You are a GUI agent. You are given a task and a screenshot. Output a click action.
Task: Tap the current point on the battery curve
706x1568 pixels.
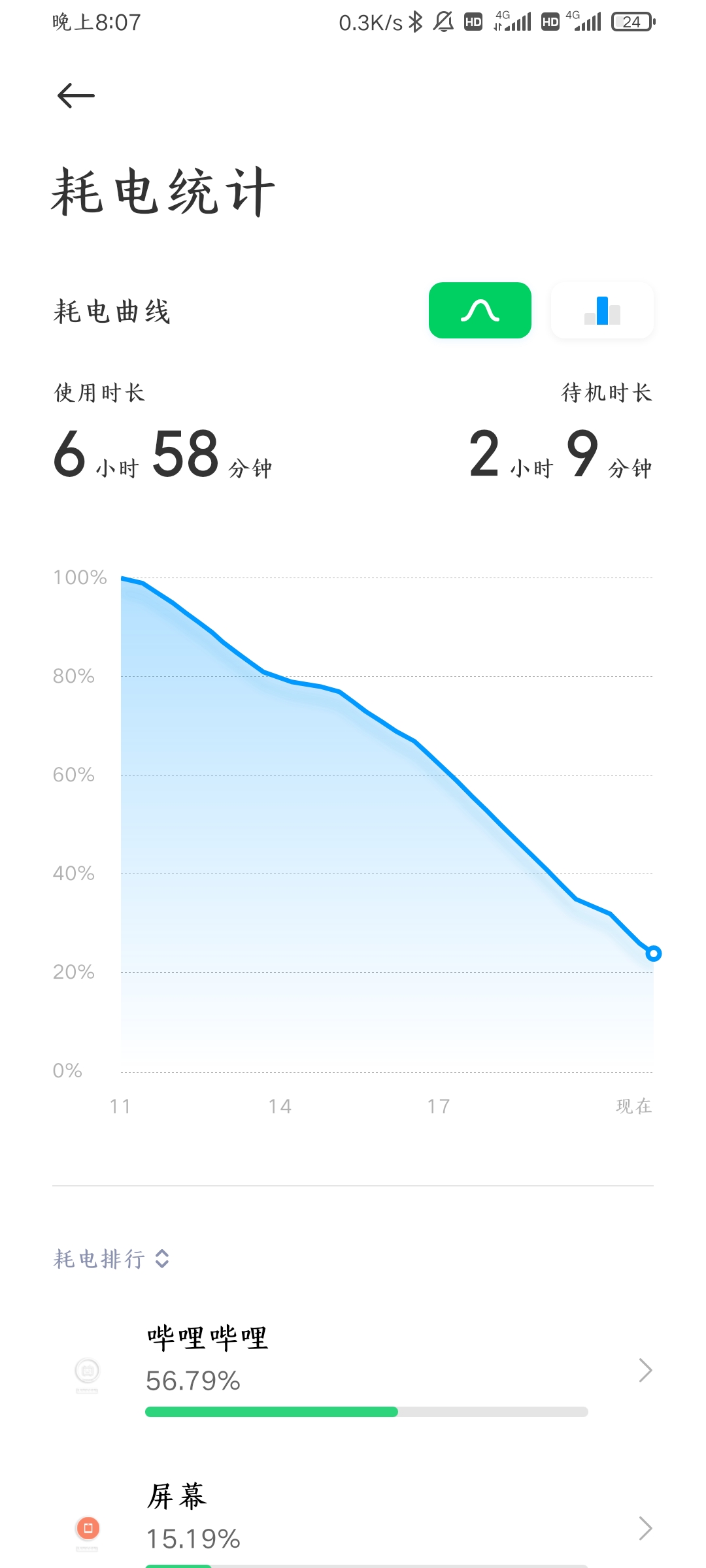(x=653, y=954)
